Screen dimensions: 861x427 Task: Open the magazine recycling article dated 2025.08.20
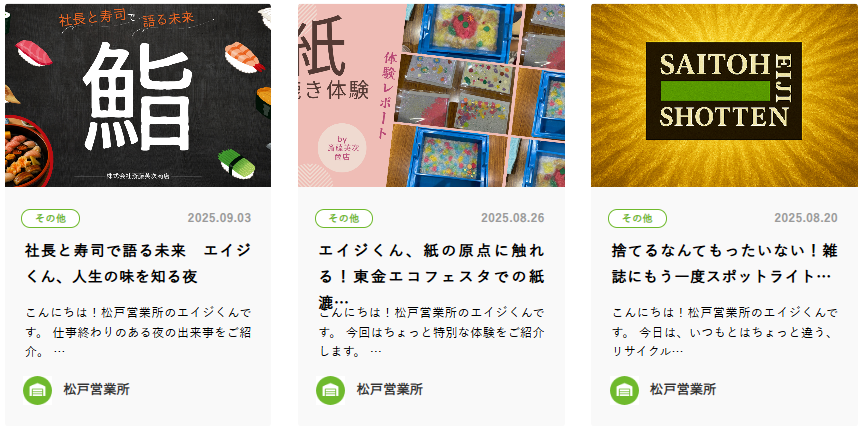click(x=723, y=262)
